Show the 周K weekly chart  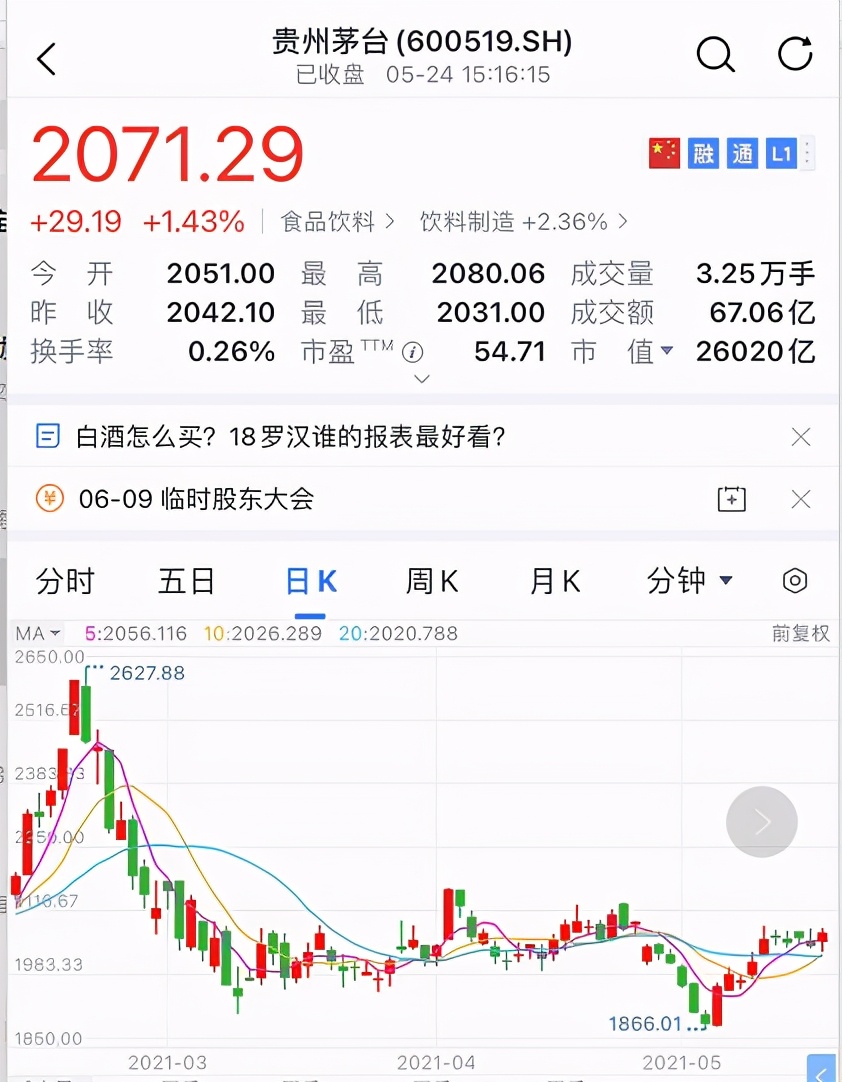tap(432, 581)
